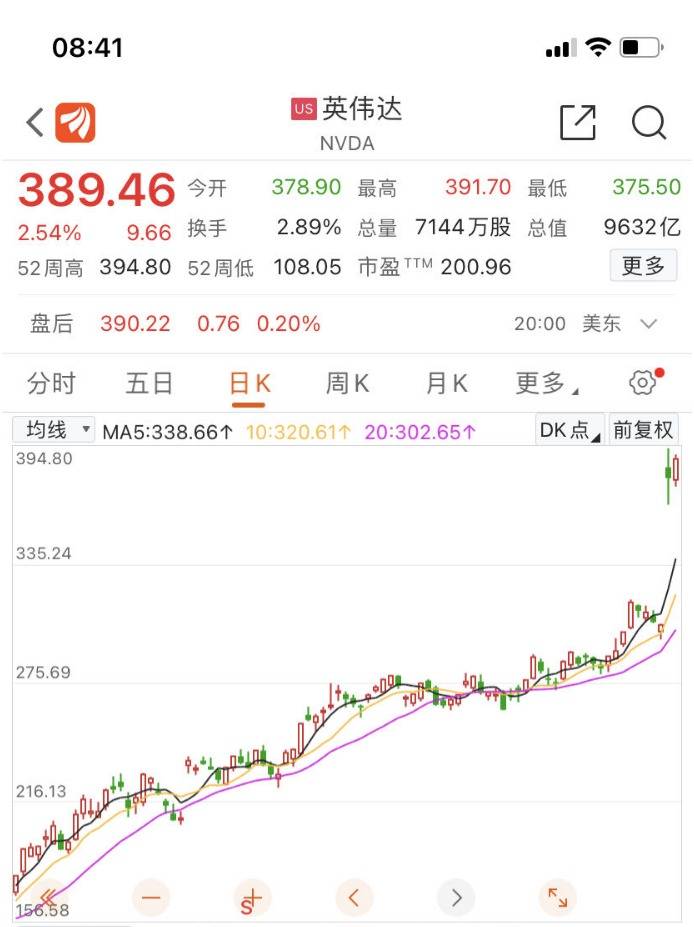Switch to the 分时 chart tab
The height and width of the screenshot is (927, 694).
[x=51, y=383]
